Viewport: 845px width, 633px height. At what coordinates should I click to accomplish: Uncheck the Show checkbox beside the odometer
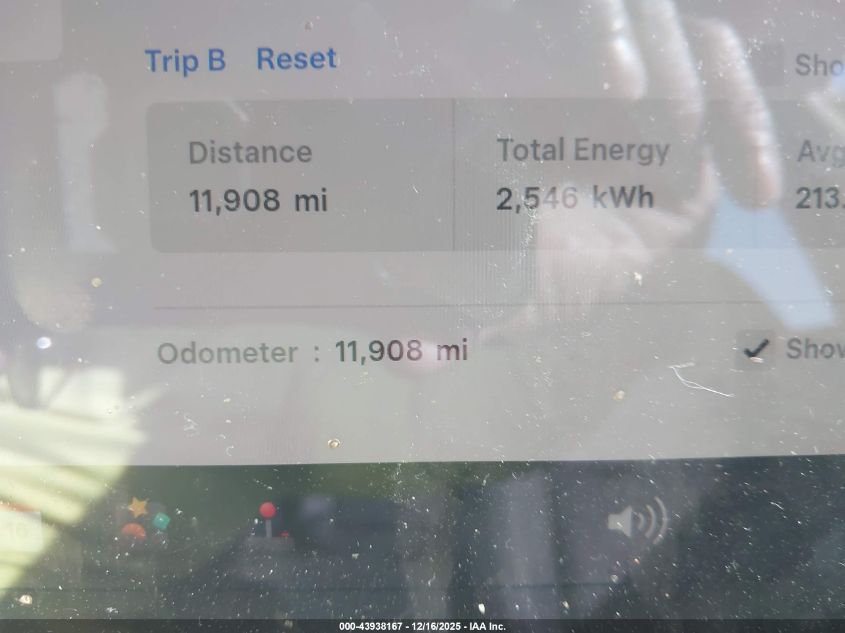pyautogui.click(x=757, y=348)
